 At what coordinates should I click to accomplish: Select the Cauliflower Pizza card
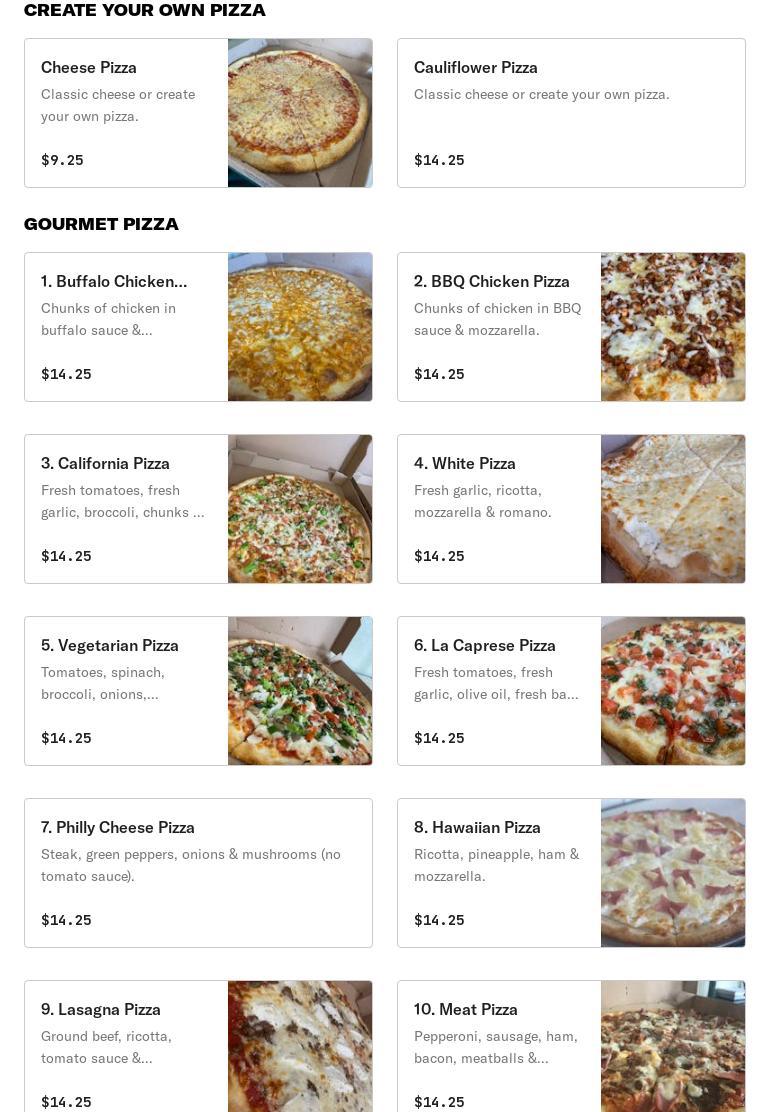pyautogui.click(x=571, y=113)
